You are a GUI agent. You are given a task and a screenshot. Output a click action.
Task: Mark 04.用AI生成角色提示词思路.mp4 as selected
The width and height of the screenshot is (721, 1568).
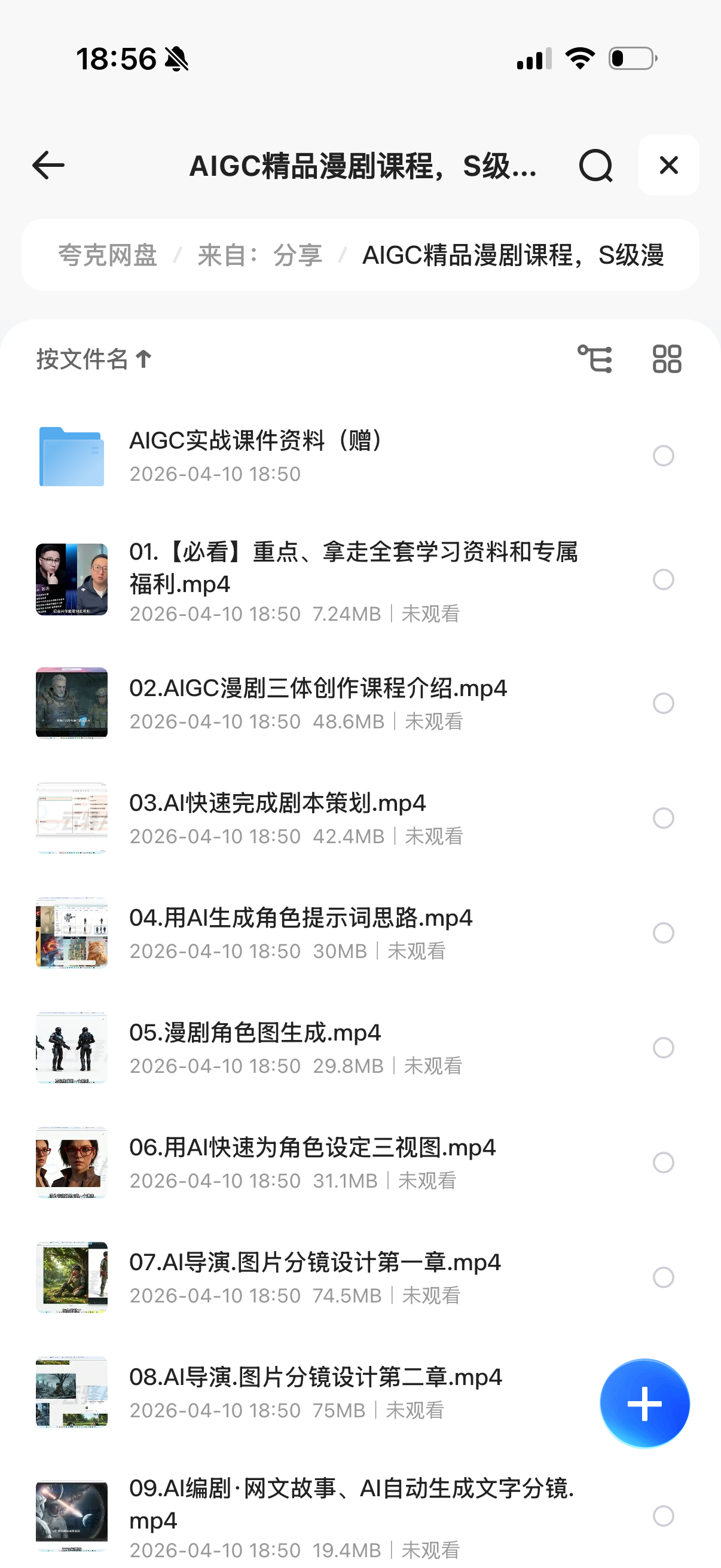click(x=663, y=932)
